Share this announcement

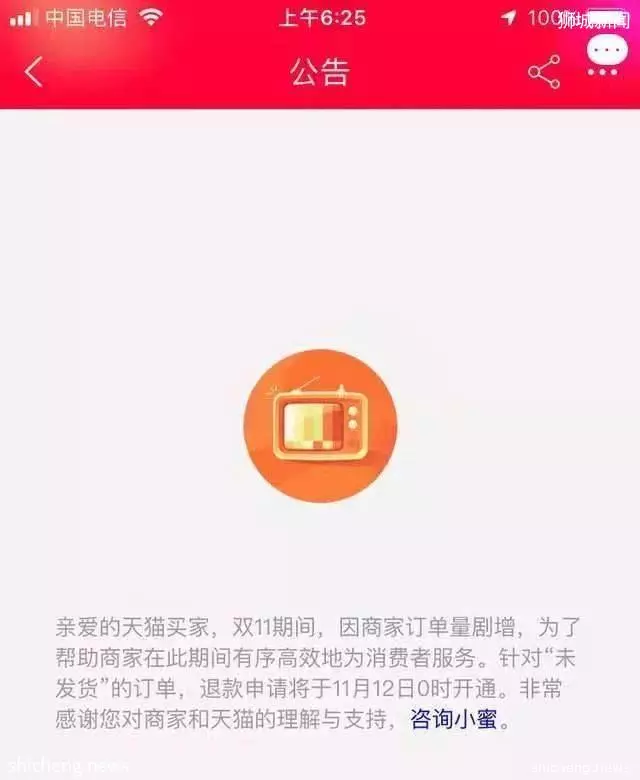pos(544,72)
